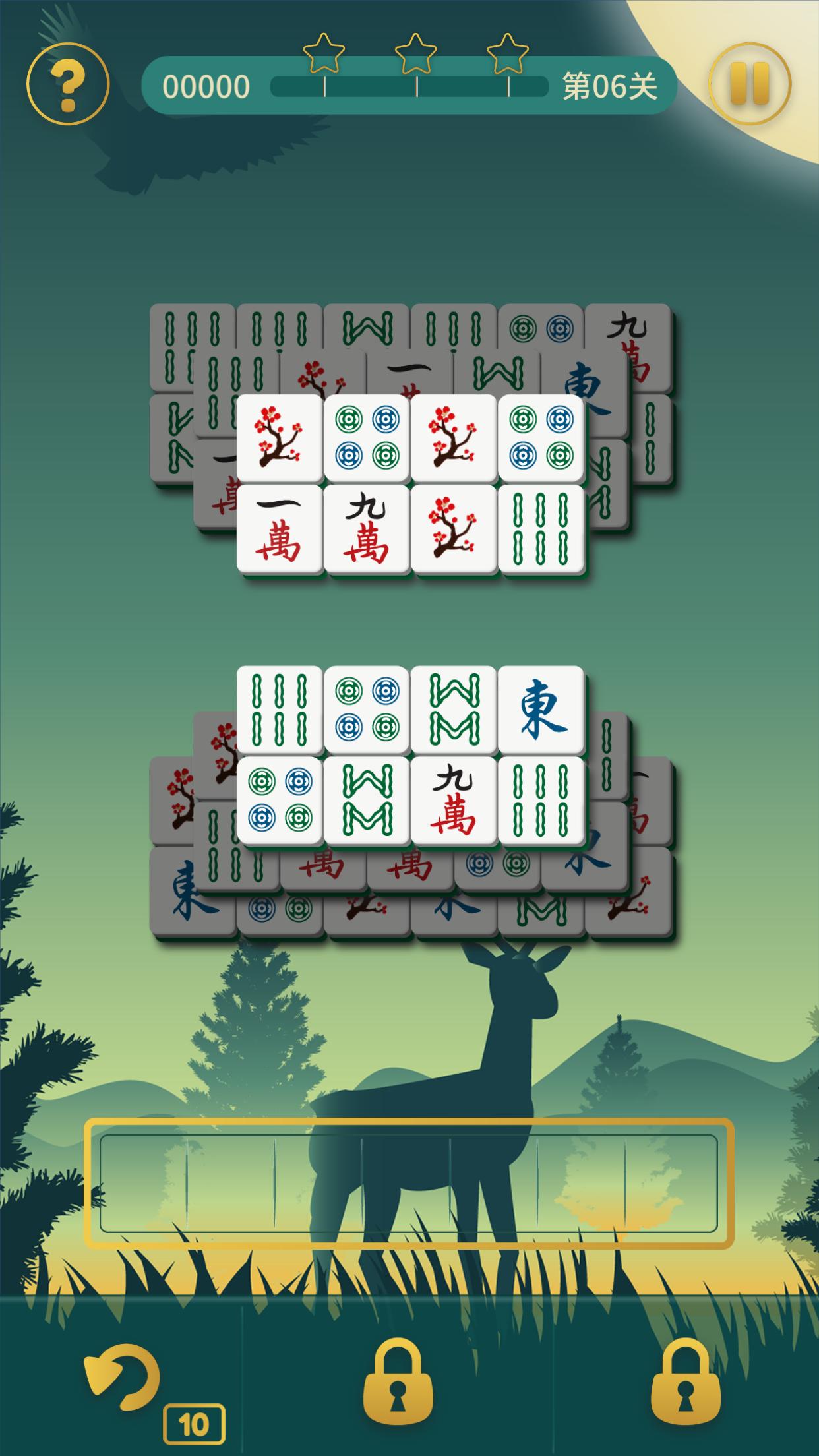This screenshot has width=819, height=1456.
Task: Tap the rightmost locked power-up padlock
Action: pos(686,1381)
